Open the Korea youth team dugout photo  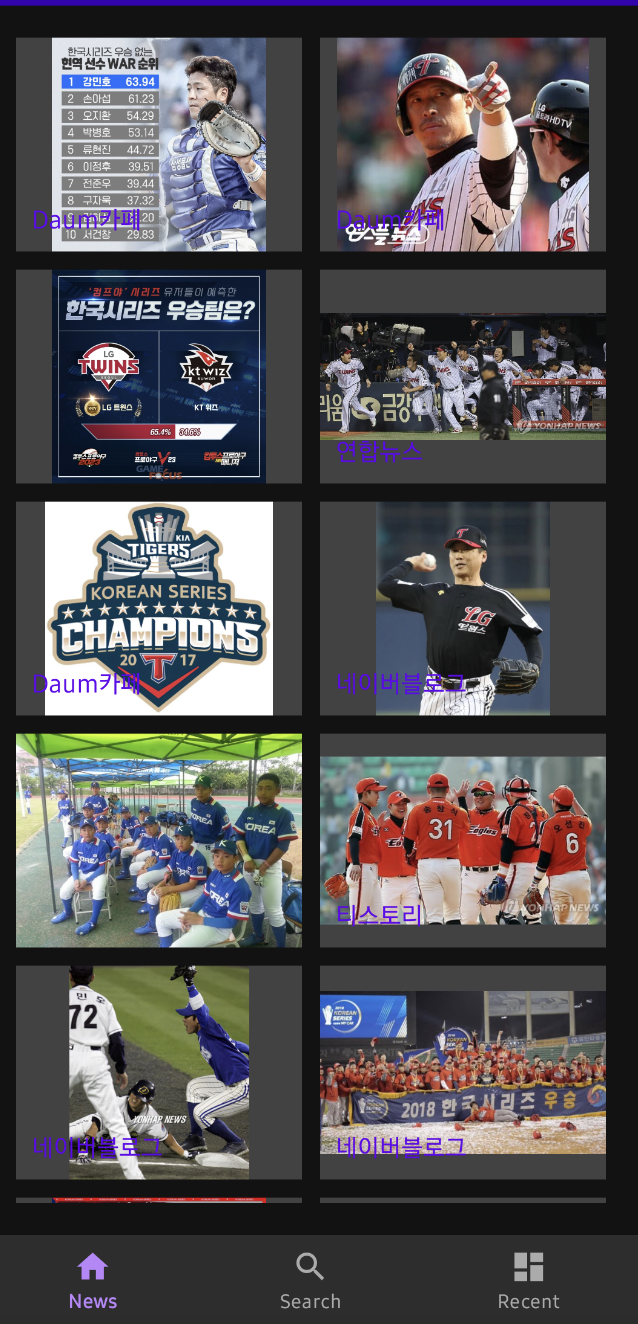coord(159,840)
